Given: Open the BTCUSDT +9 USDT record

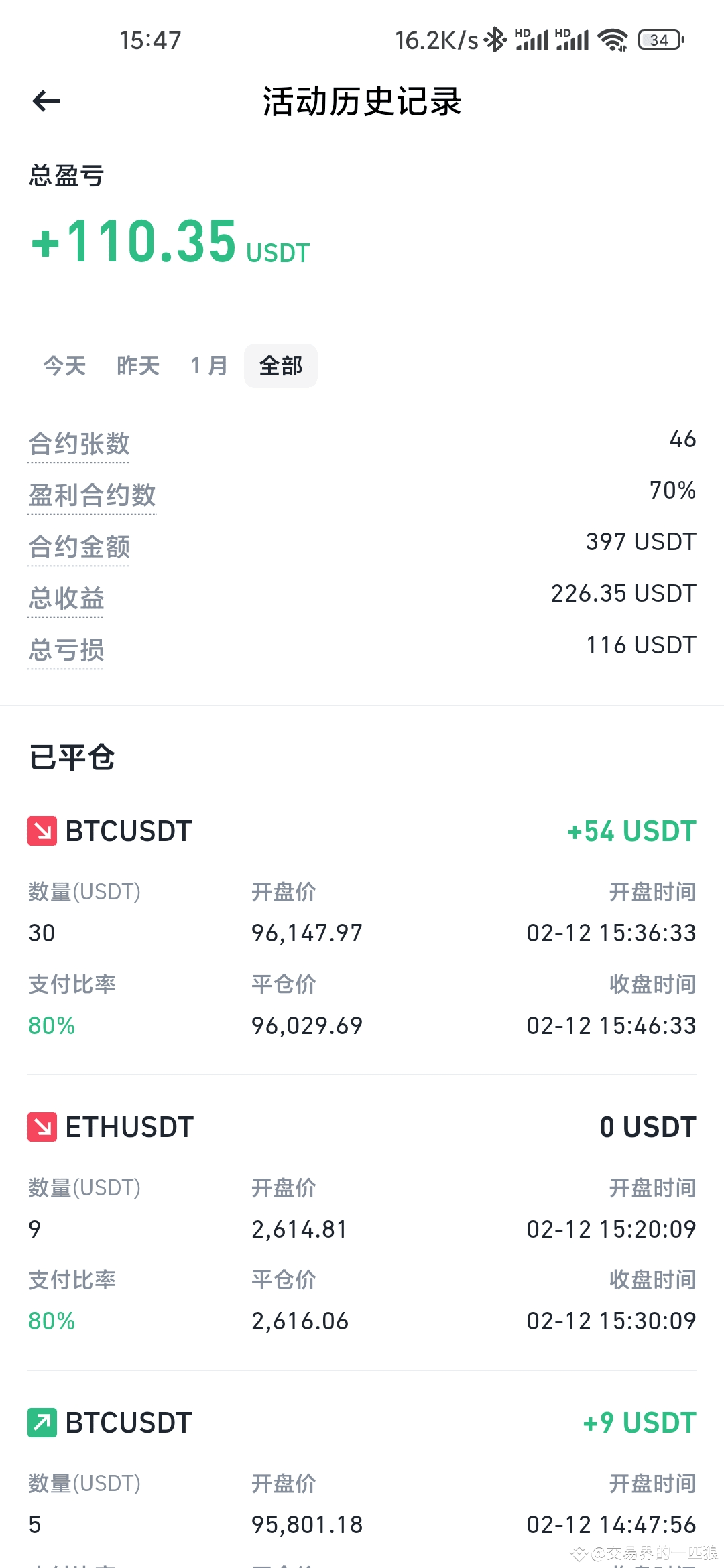Looking at the screenshot, I should click(362, 1482).
